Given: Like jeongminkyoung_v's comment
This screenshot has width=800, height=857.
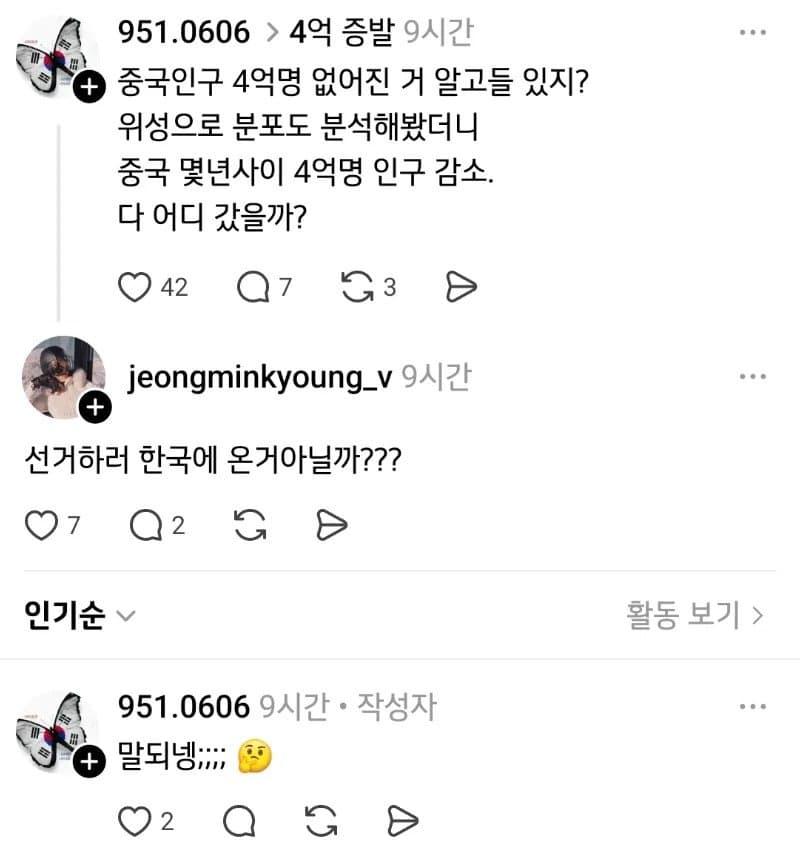Looking at the screenshot, I should pyautogui.click(x=40, y=524).
